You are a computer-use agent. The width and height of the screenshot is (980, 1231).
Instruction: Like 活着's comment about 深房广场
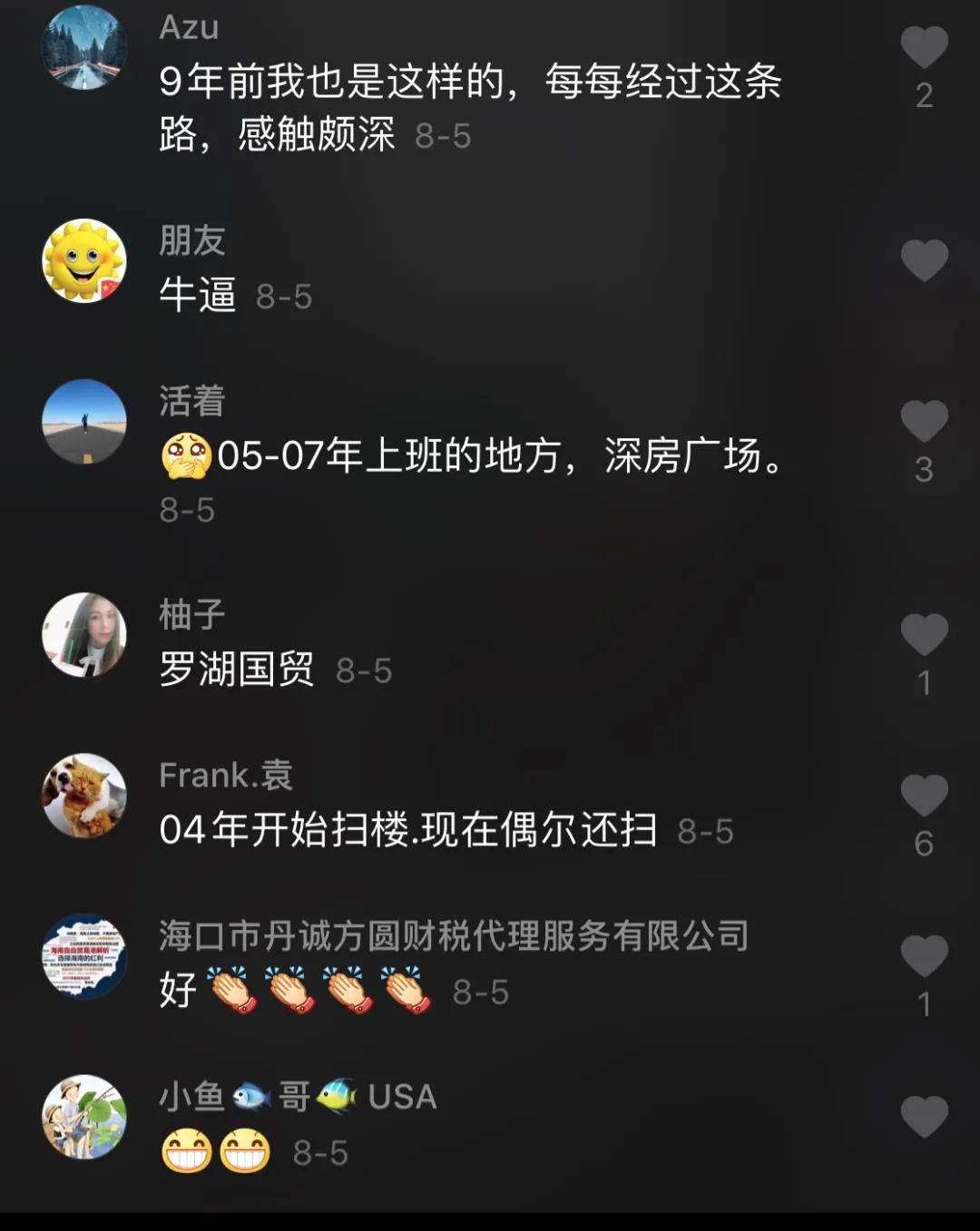[924, 422]
